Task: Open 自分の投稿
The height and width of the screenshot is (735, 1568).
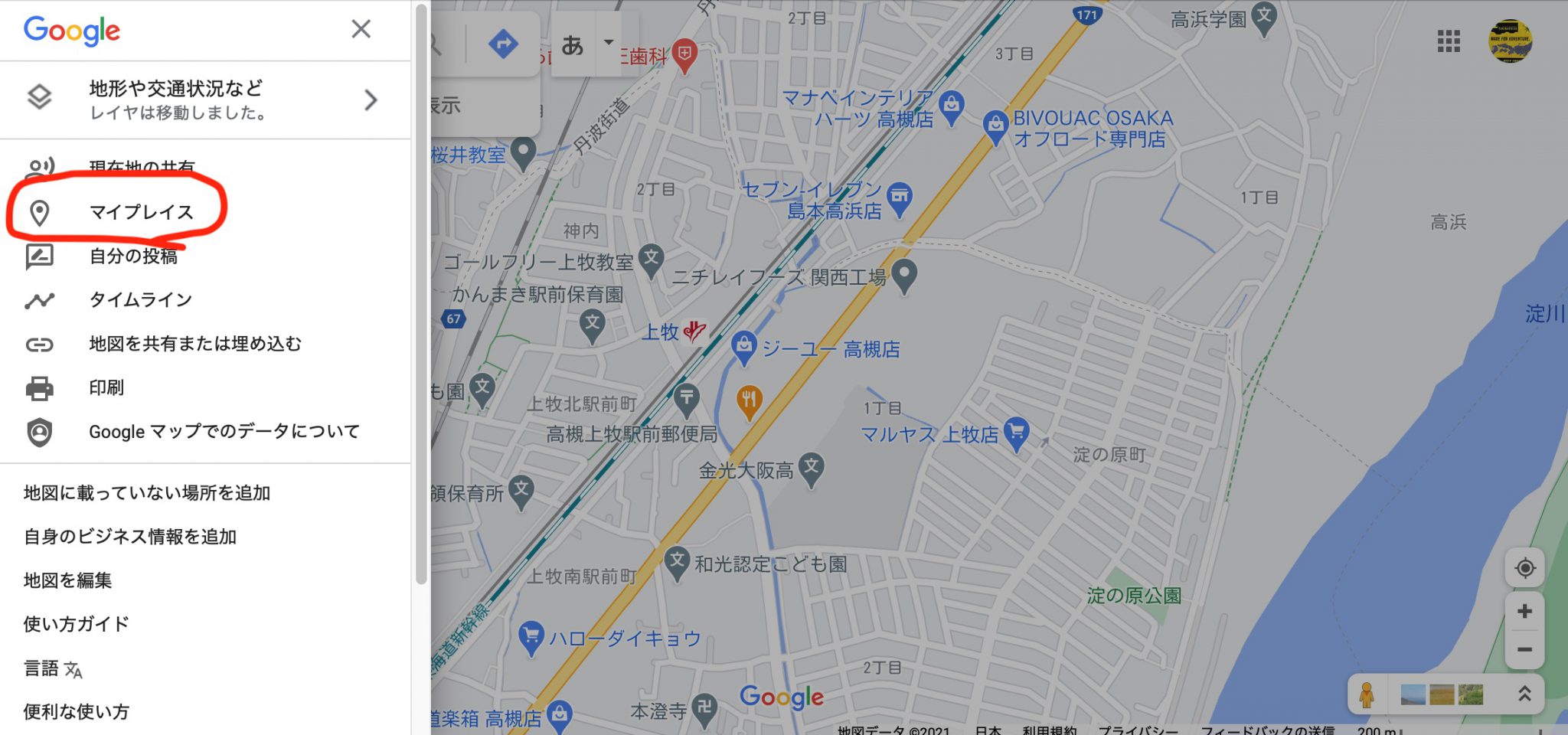Action: click(x=133, y=256)
